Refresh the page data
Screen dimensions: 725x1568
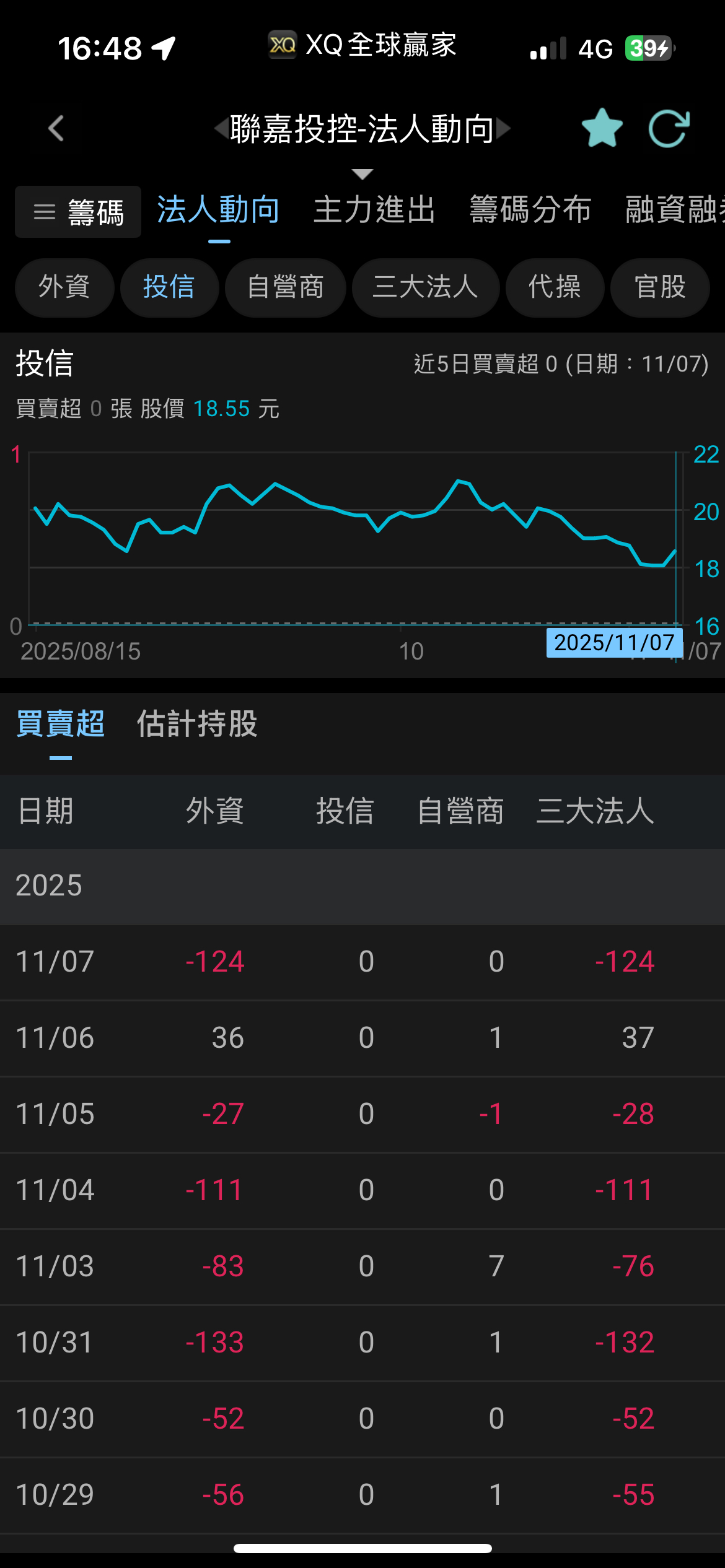(669, 129)
